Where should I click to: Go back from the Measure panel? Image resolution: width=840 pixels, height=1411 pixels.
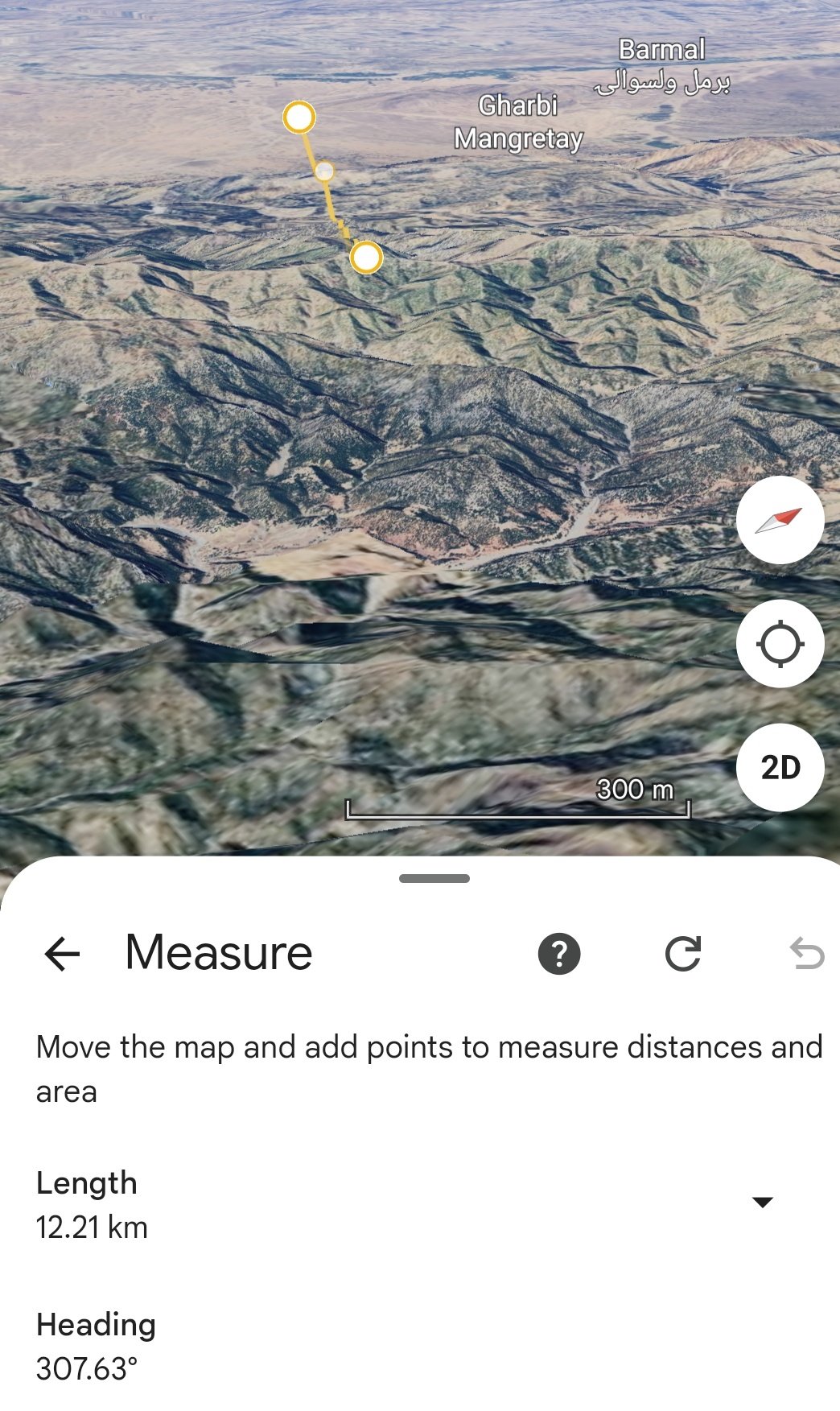coord(62,954)
